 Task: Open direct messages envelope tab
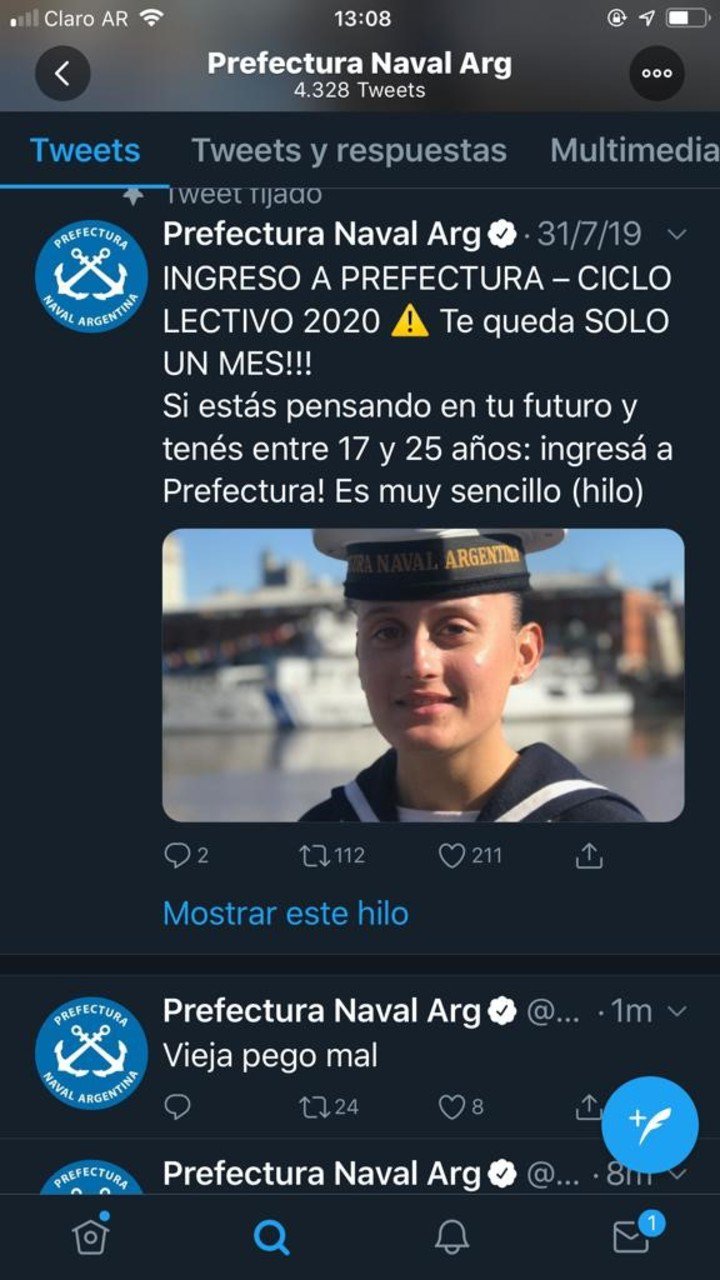tap(631, 1237)
